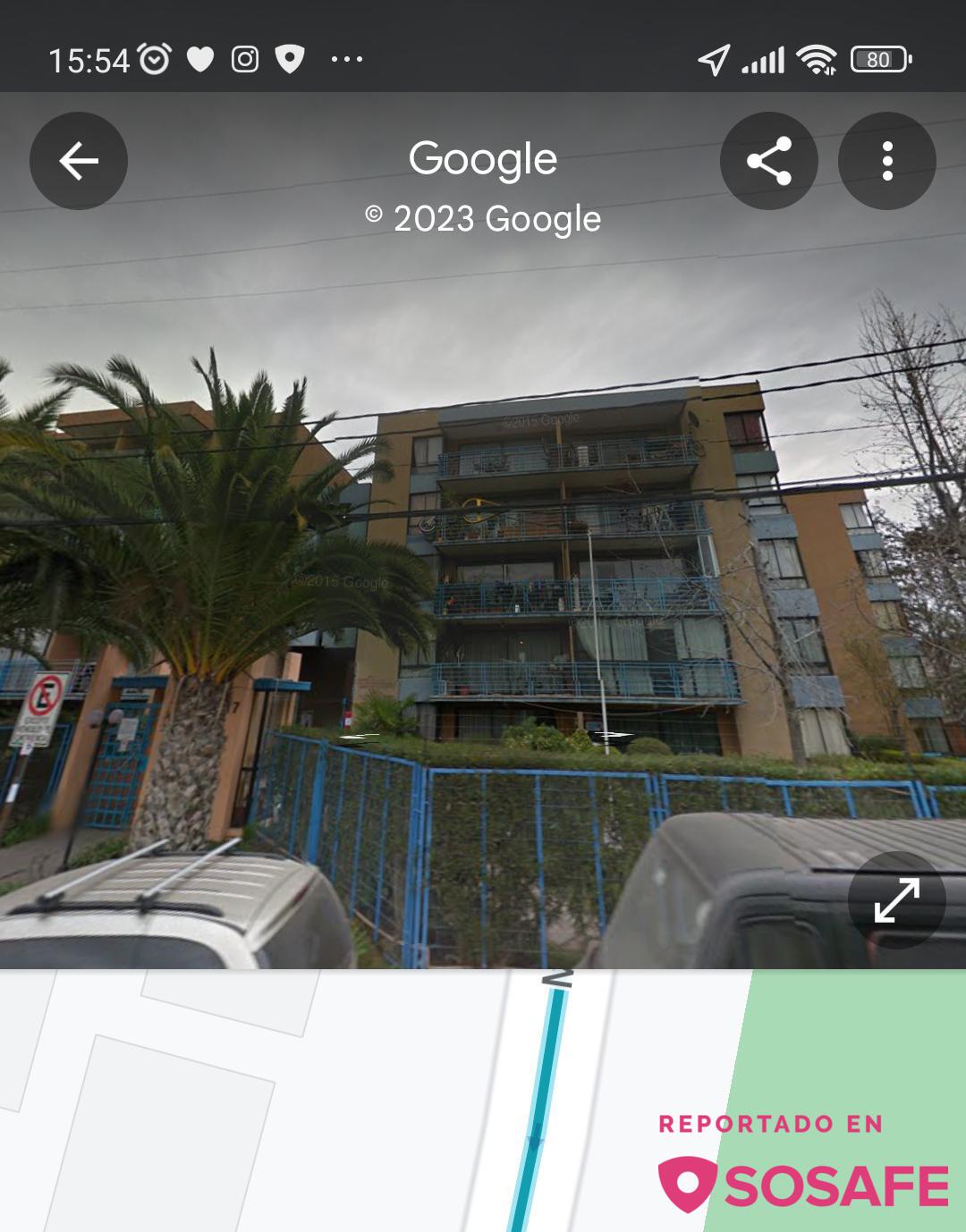Go back from Street View
This screenshot has width=966, height=1232.
(x=79, y=161)
